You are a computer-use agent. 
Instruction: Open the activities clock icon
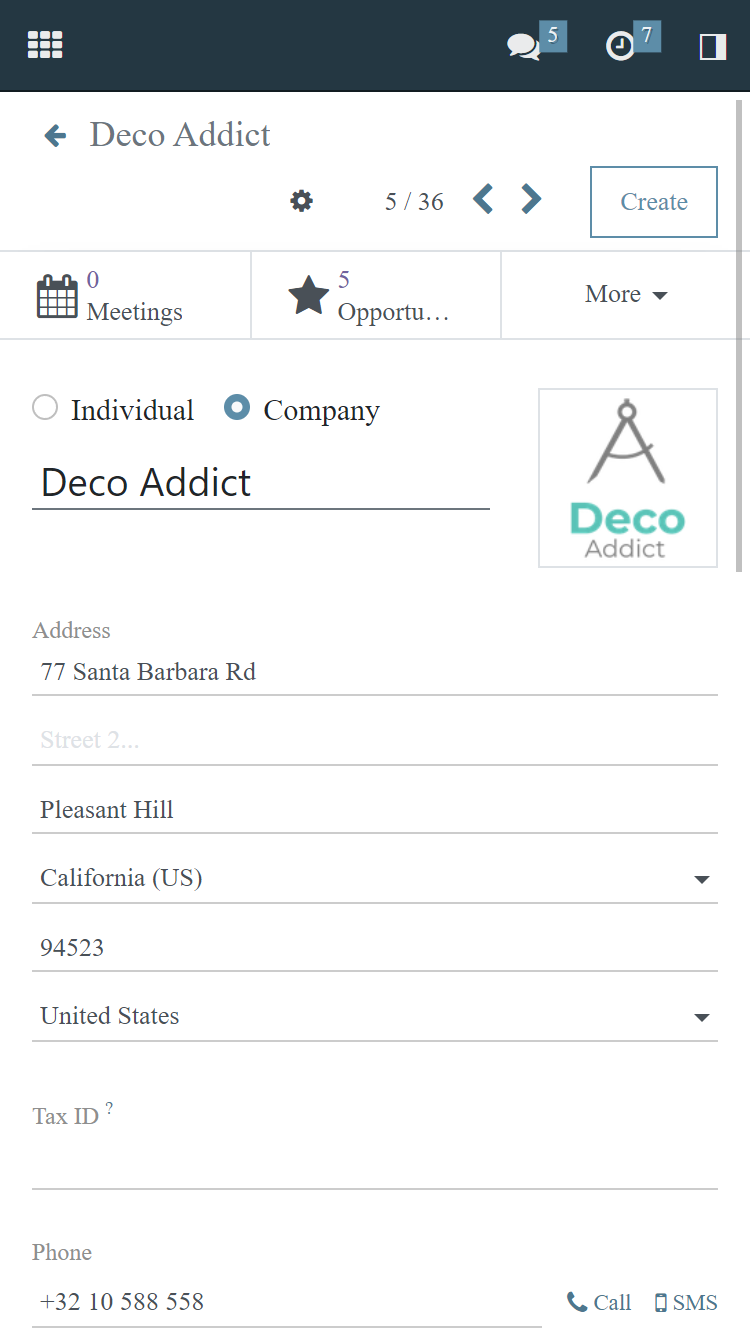[x=621, y=47]
